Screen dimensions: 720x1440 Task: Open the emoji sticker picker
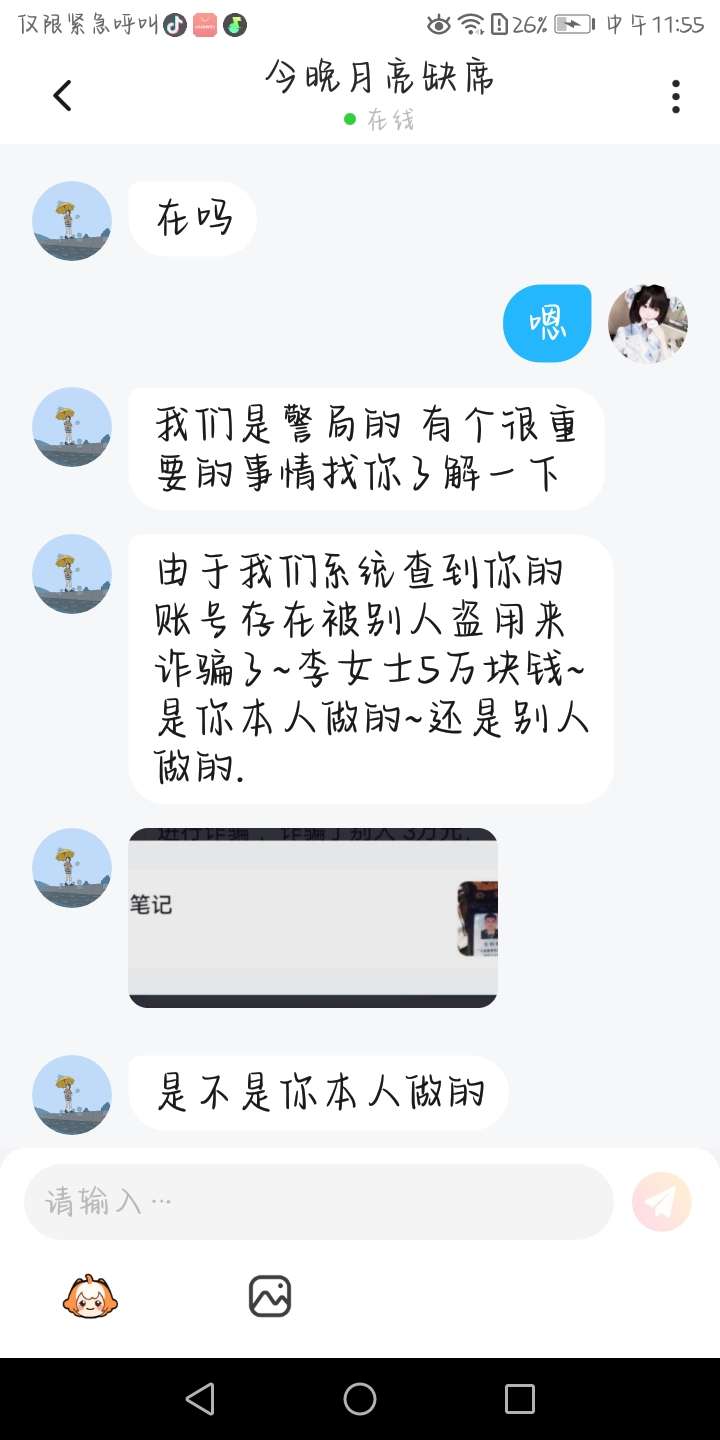click(90, 1297)
